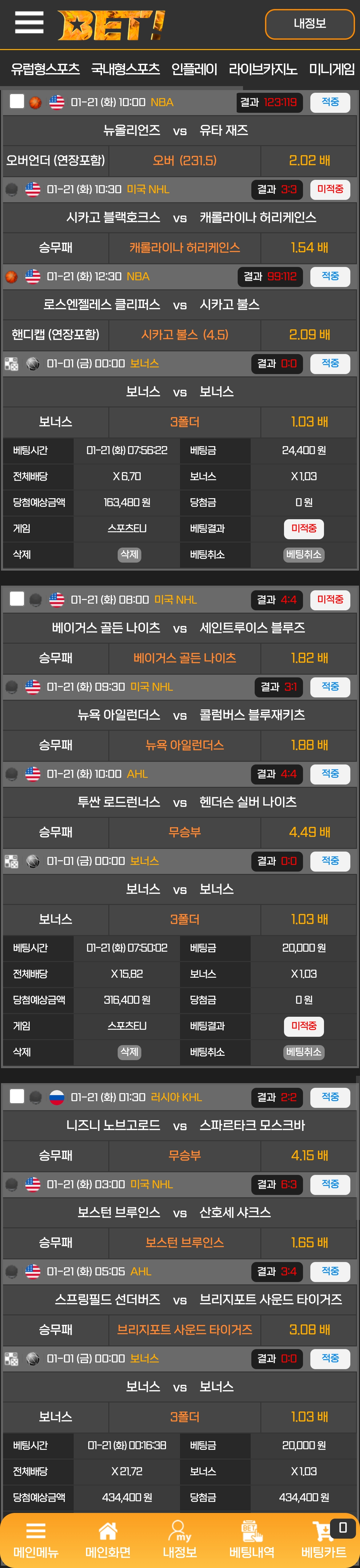
Task: Switch to 라이브카지노 tab
Action: [x=263, y=69]
